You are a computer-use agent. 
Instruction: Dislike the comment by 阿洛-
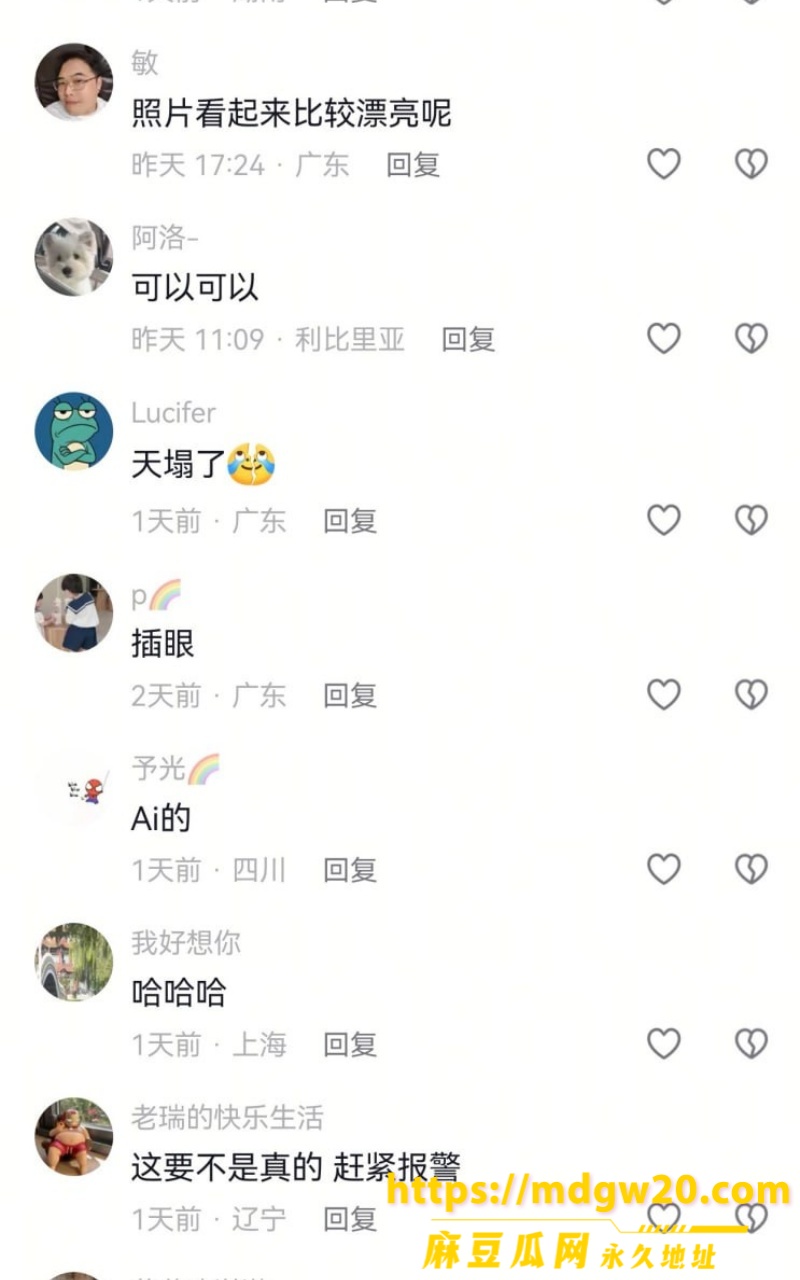pyautogui.click(x=751, y=338)
